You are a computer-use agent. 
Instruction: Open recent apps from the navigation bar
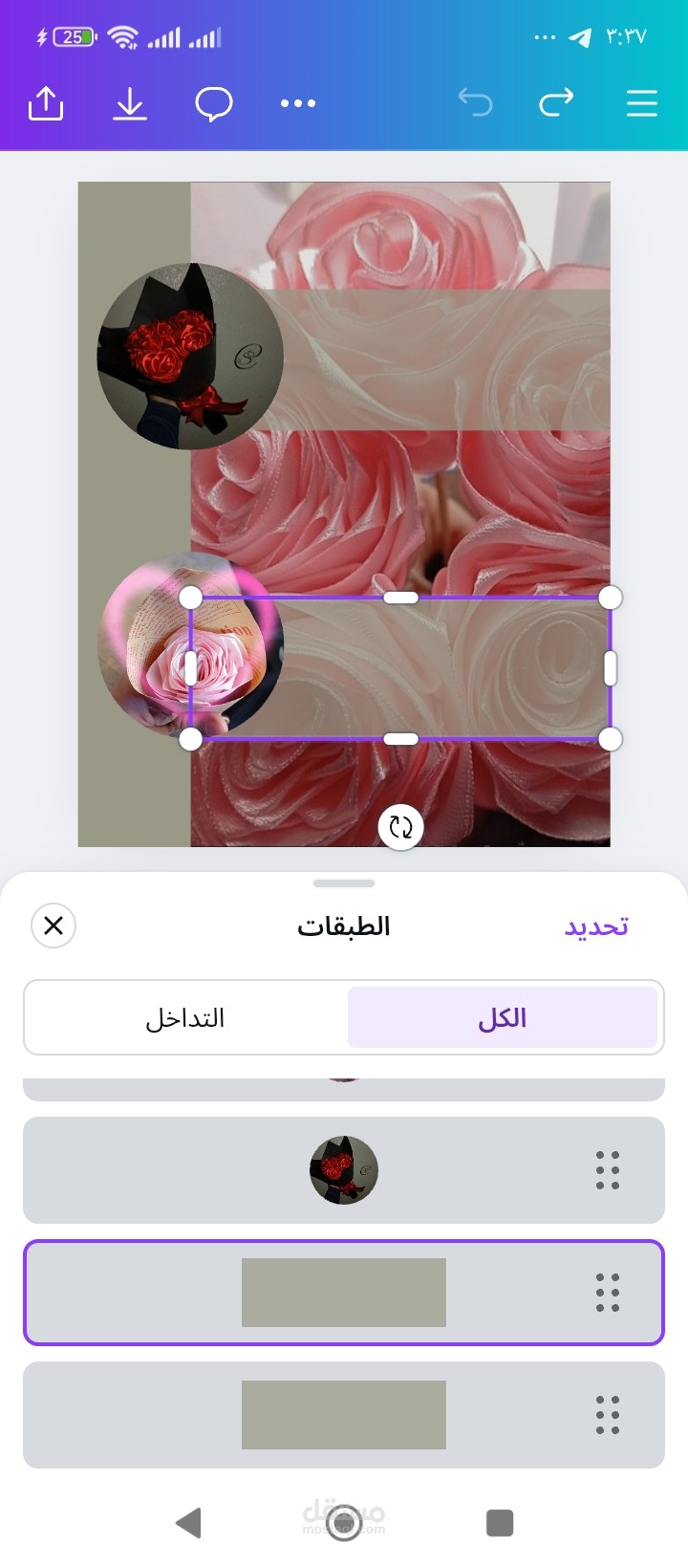point(500,1522)
